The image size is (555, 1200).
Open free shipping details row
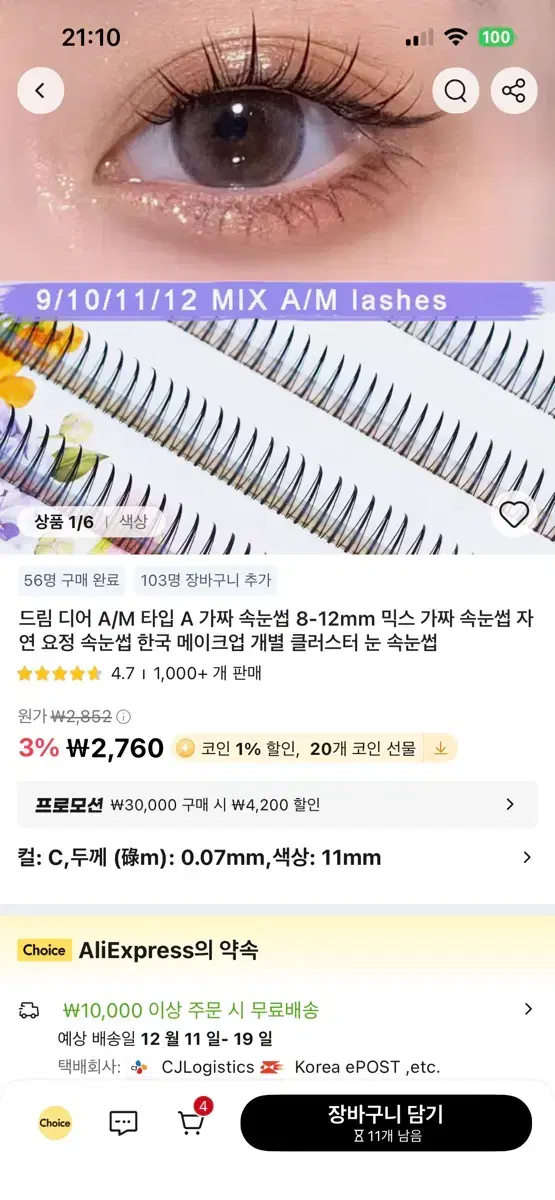(277, 1009)
